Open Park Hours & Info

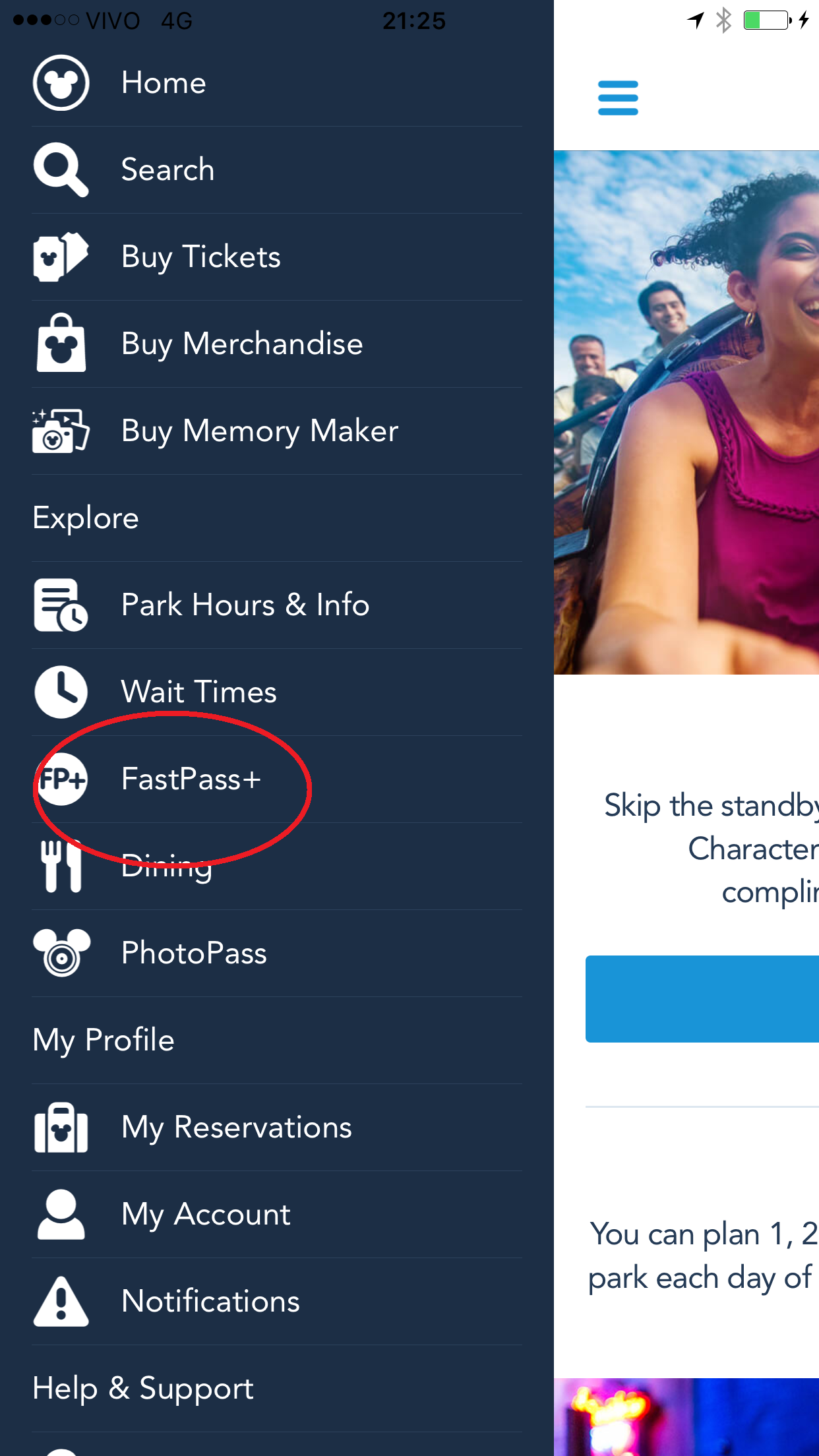pos(245,605)
